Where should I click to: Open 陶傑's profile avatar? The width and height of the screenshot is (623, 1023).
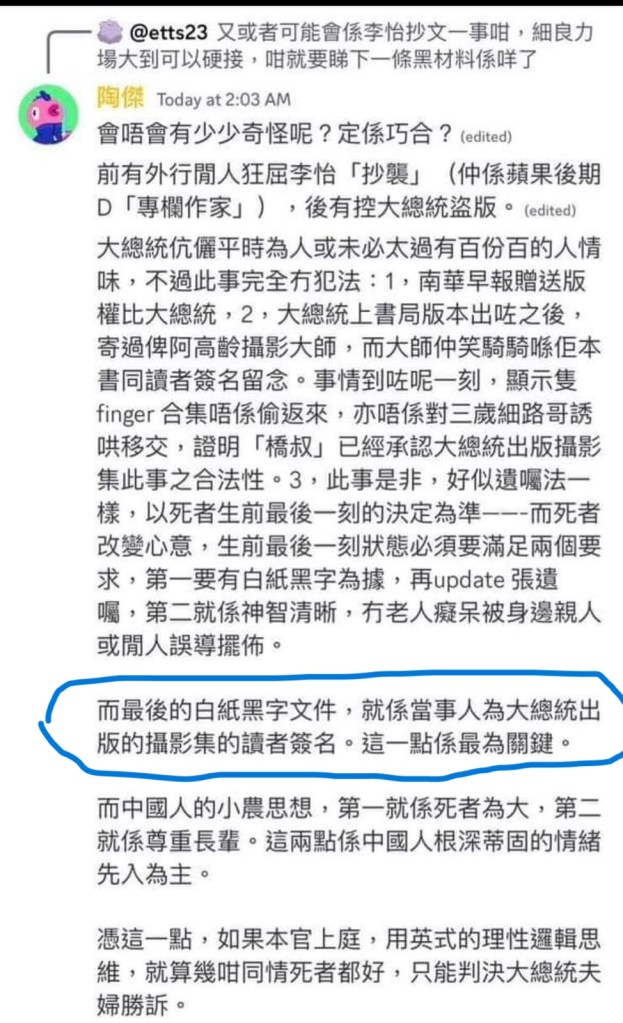point(49,113)
